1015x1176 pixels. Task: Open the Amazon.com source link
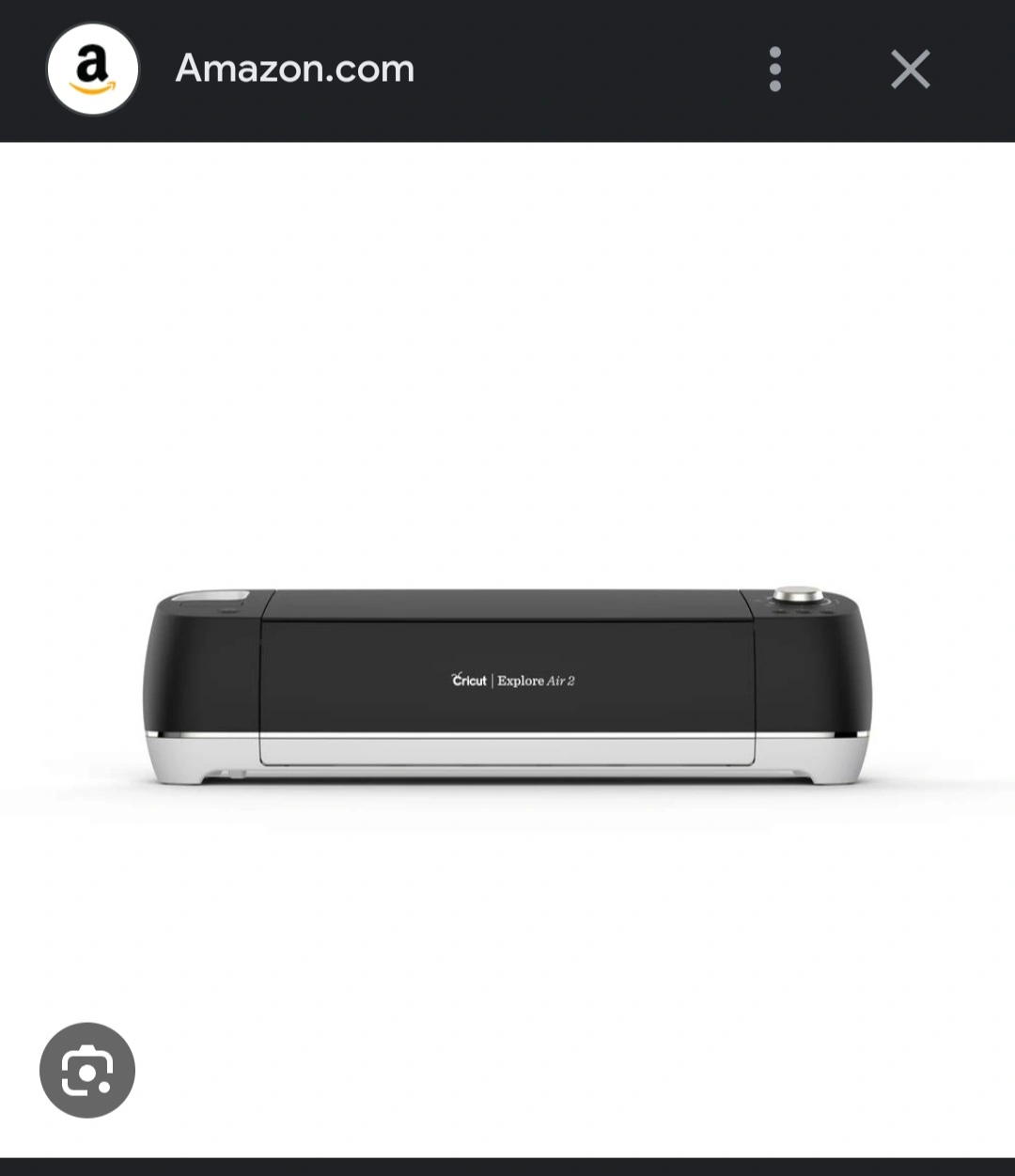(x=294, y=69)
